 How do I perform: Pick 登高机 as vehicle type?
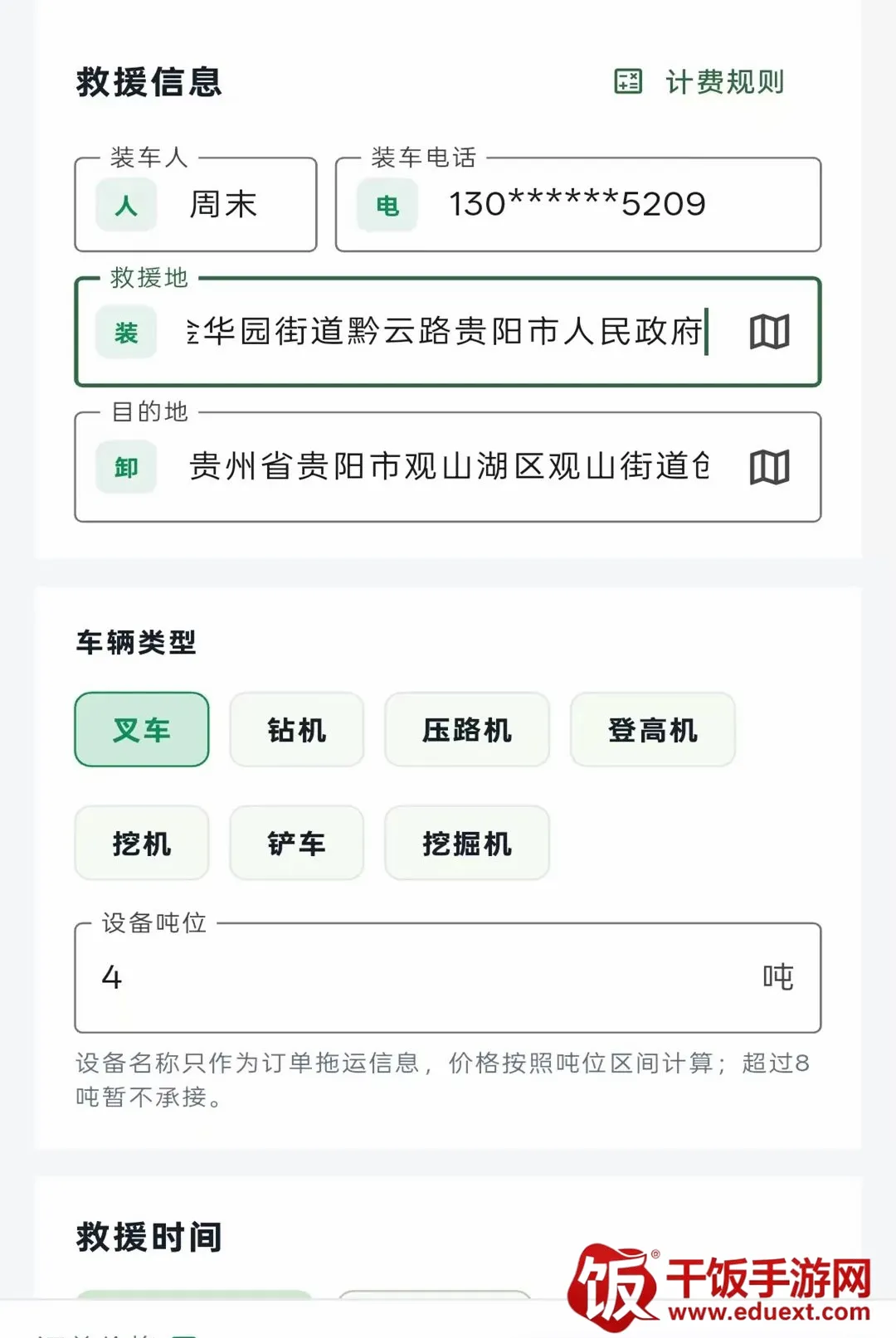tap(653, 729)
